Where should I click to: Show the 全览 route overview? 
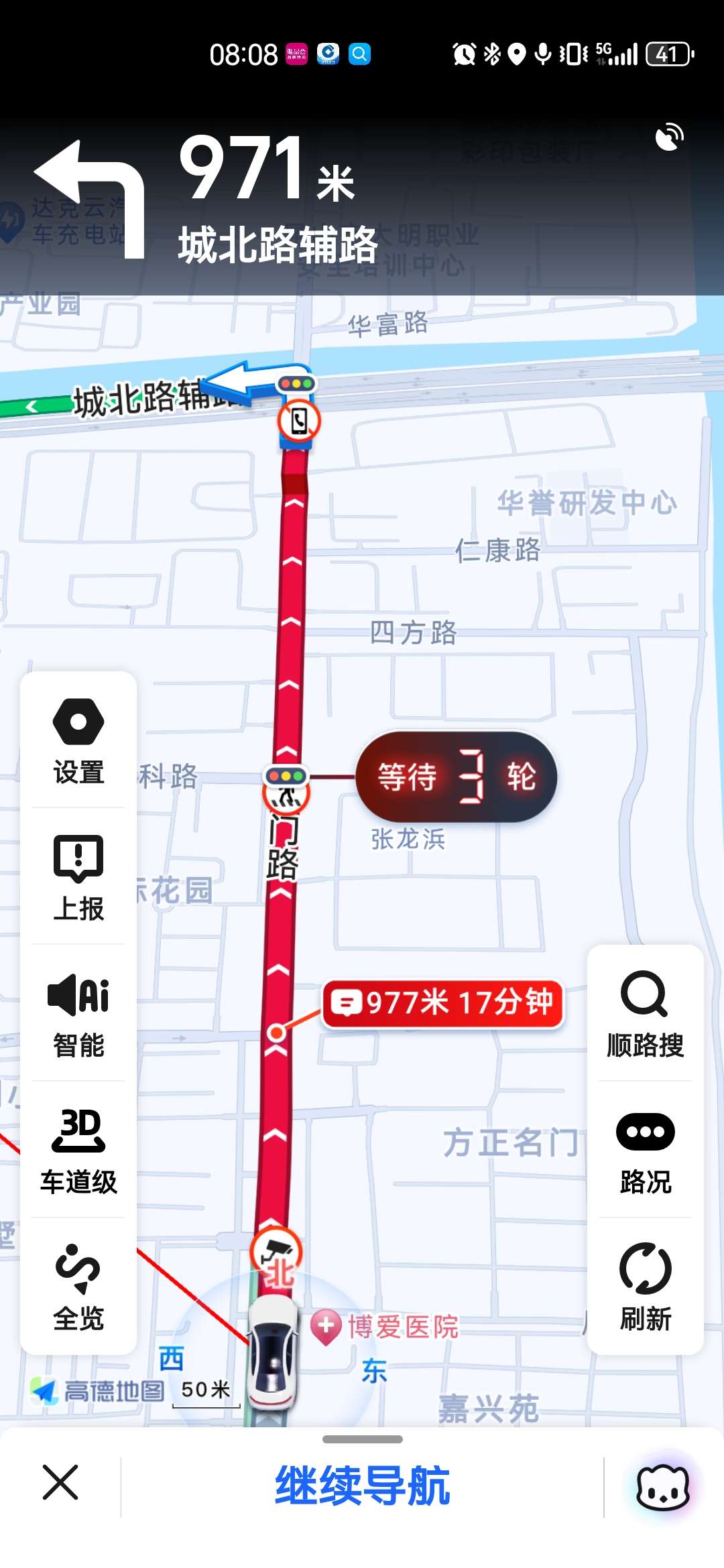pos(78,1287)
